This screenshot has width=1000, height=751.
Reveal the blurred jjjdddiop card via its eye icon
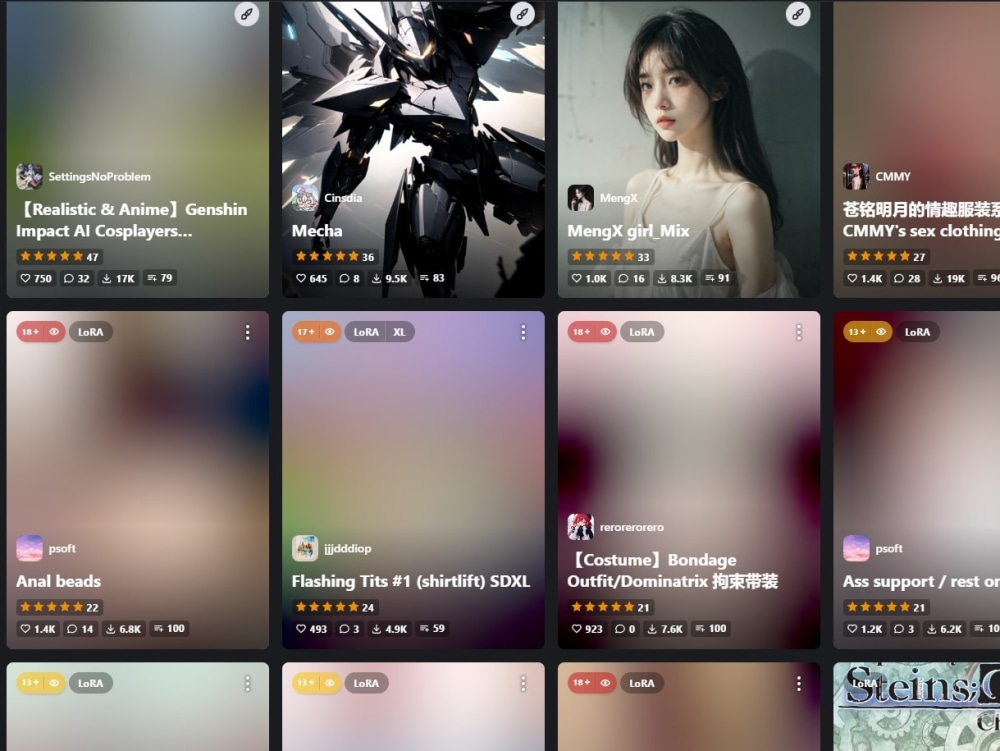pyautogui.click(x=330, y=332)
